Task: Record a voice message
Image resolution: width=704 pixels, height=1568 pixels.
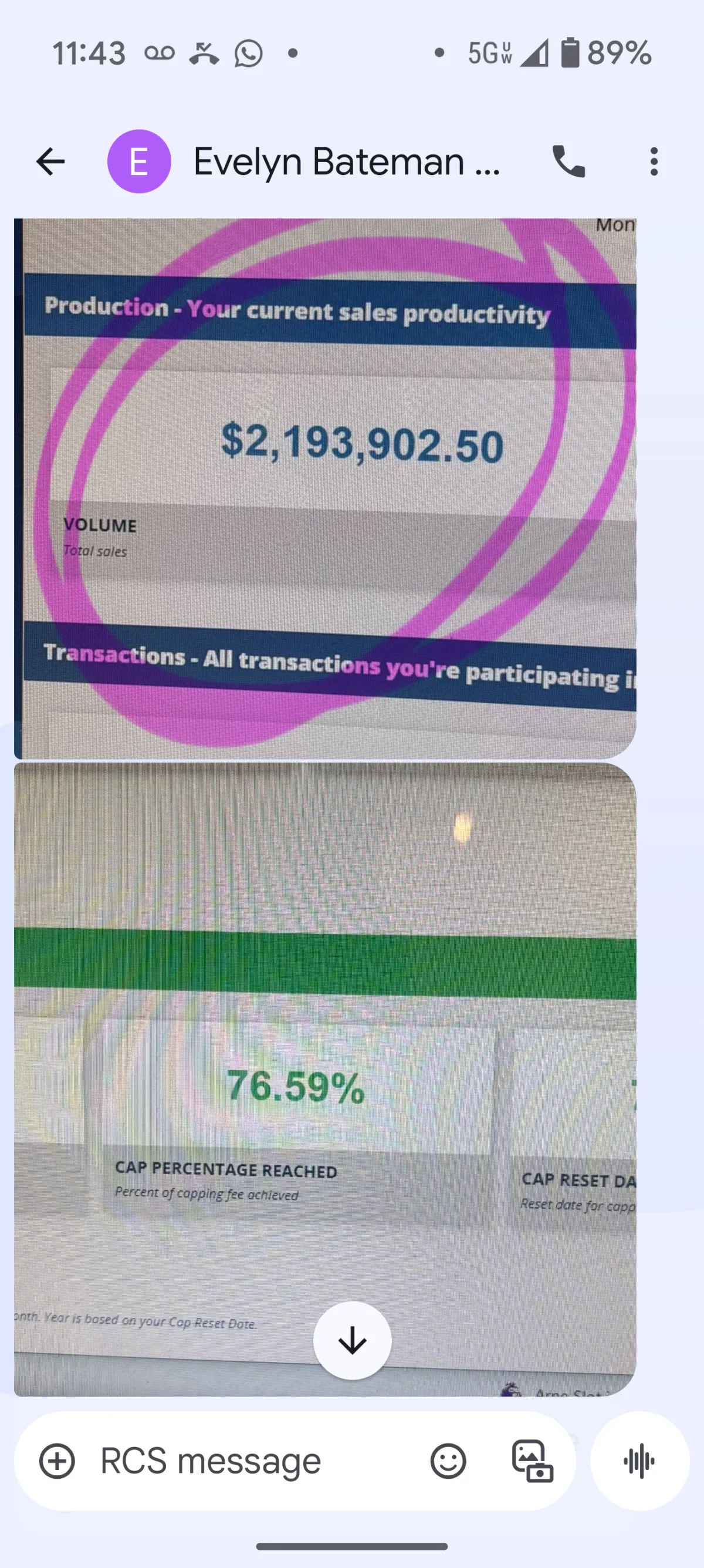Action: pos(639,1461)
